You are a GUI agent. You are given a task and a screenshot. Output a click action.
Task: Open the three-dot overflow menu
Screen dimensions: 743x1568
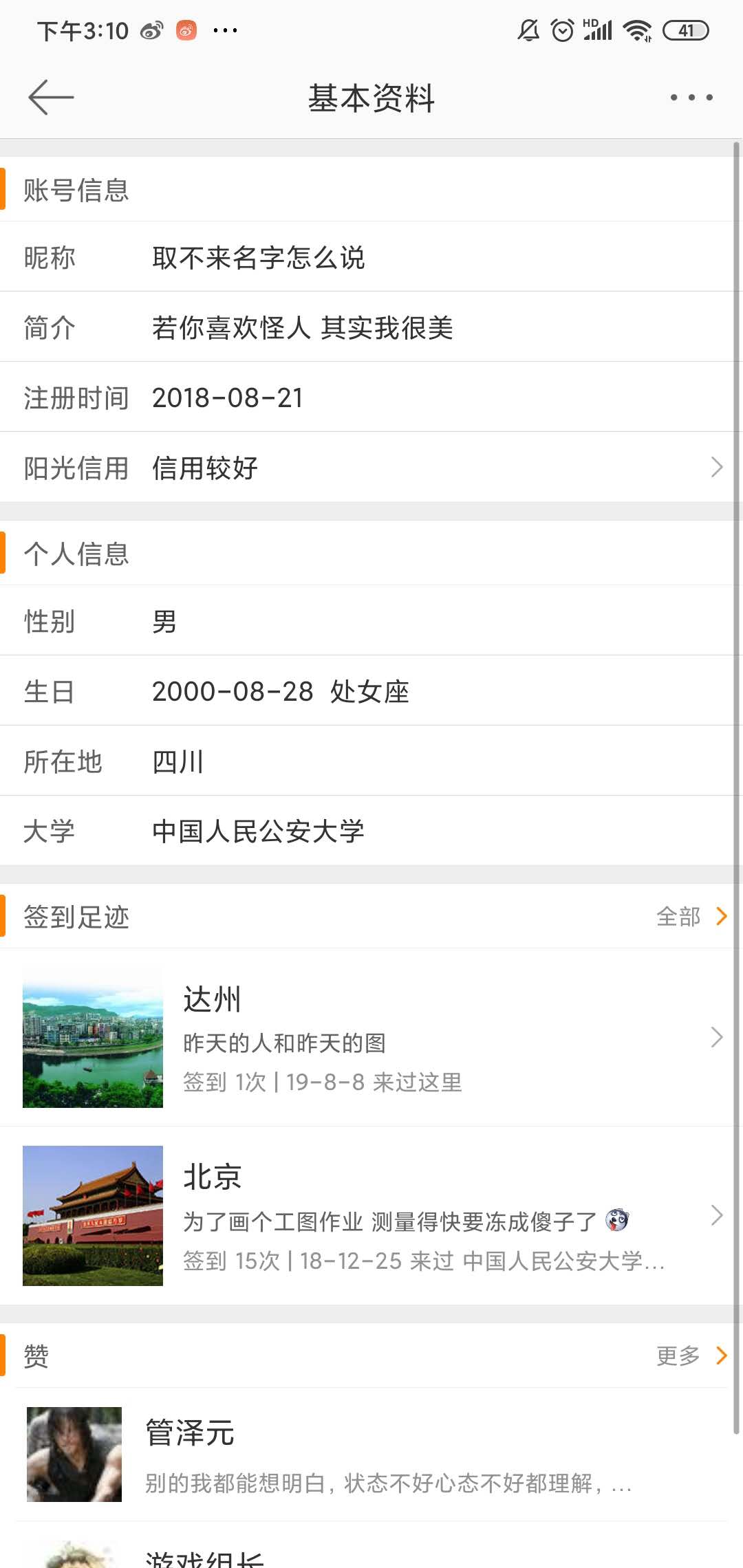pyautogui.click(x=691, y=97)
